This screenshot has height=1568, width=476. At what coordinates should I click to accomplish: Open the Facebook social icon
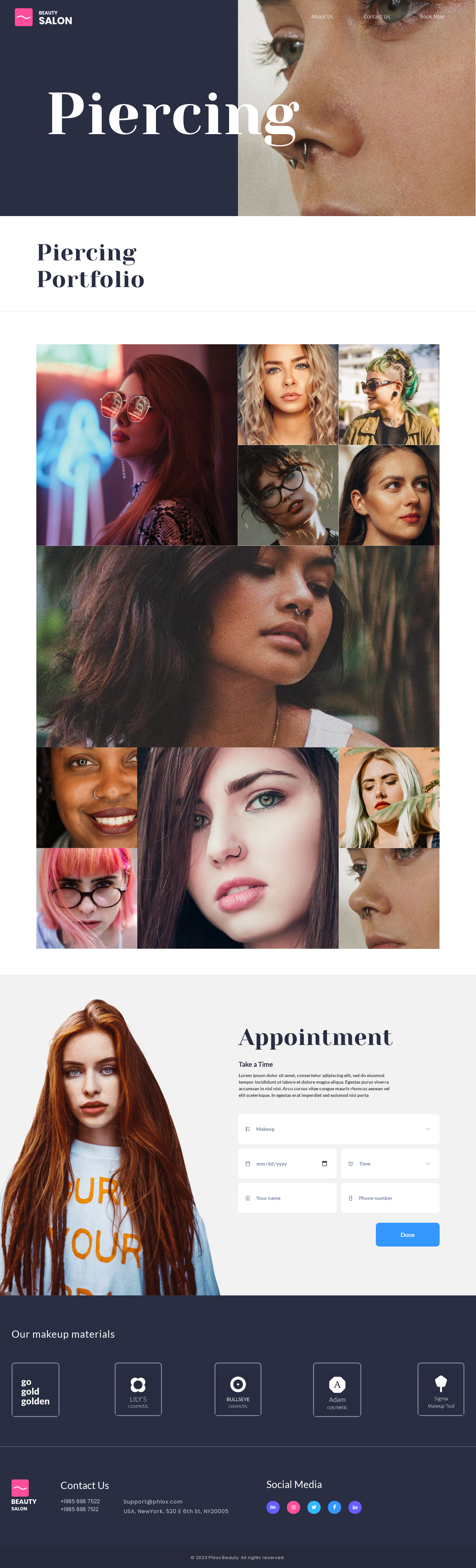click(x=334, y=1507)
